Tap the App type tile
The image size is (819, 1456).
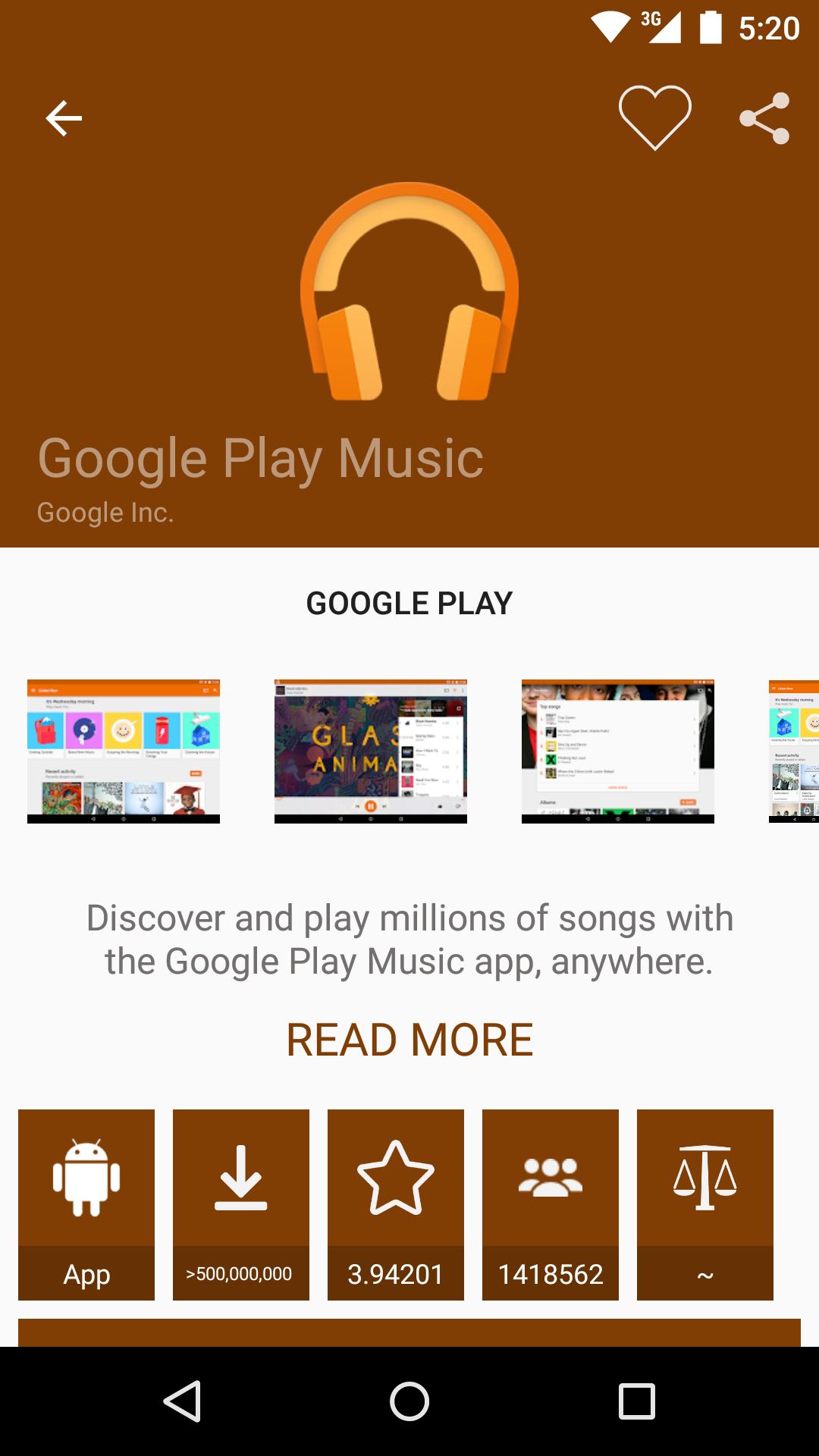click(x=86, y=1204)
